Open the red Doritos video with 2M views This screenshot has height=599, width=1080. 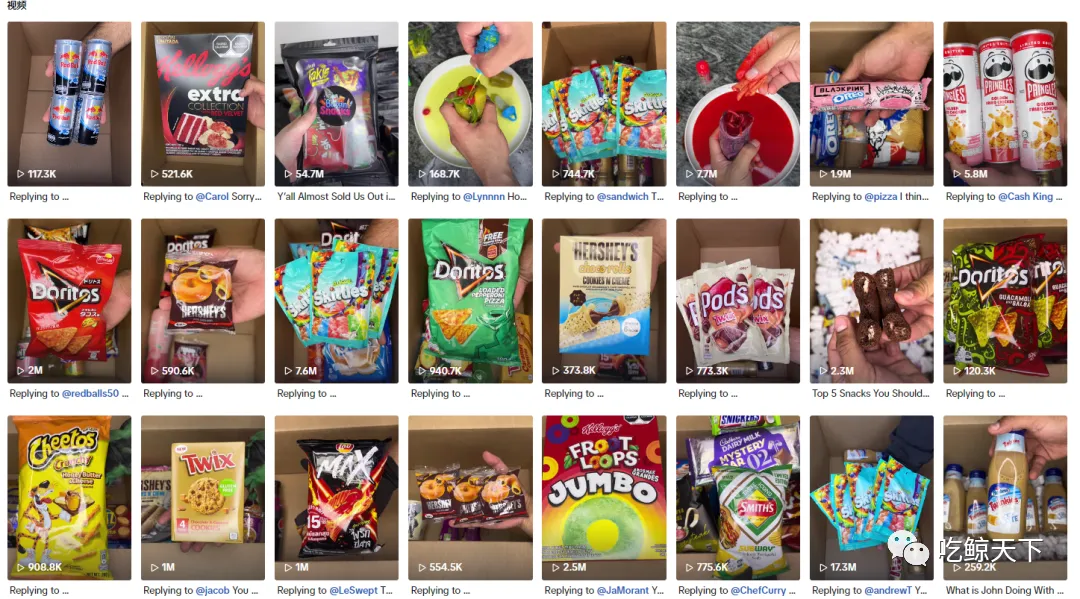(69, 301)
